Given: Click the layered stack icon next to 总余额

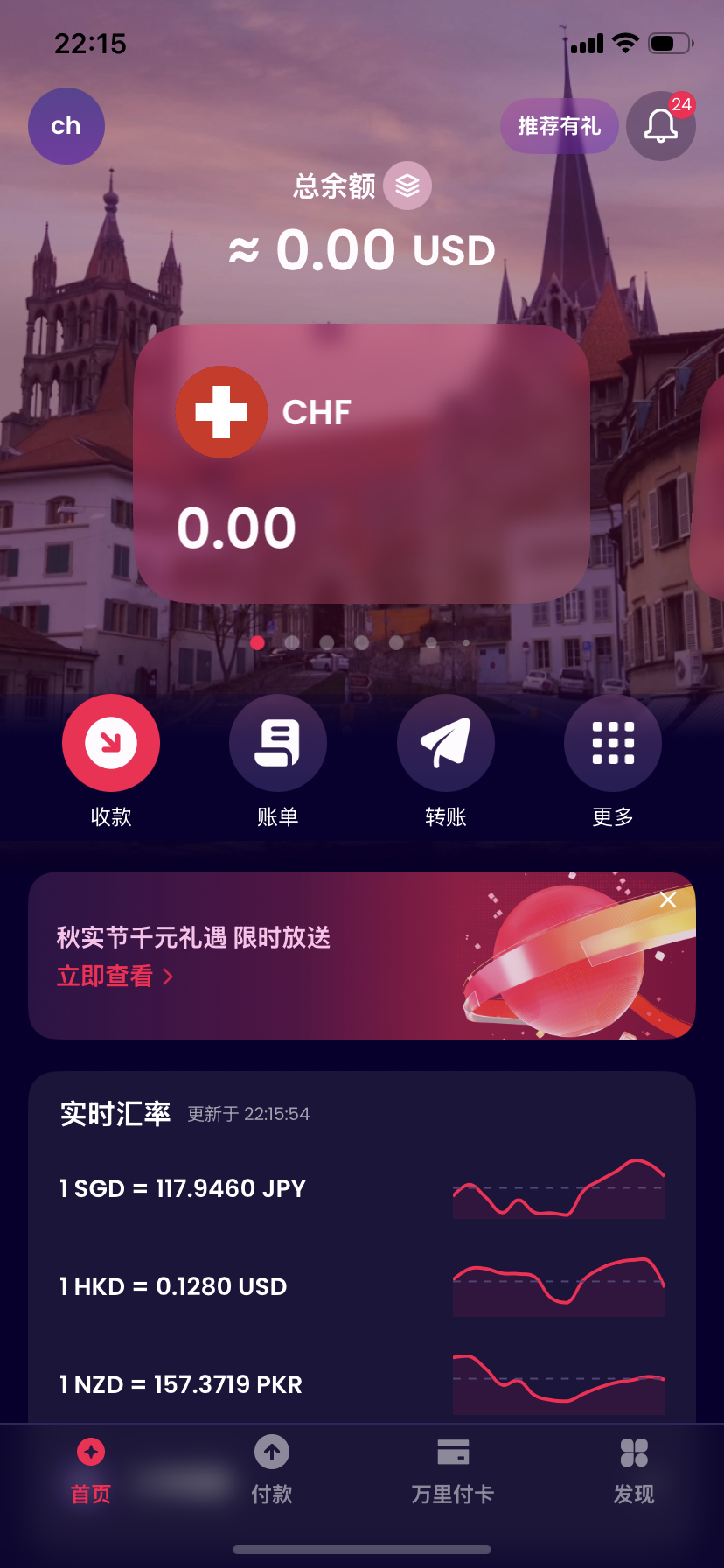Looking at the screenshot, I should [407, 185].
